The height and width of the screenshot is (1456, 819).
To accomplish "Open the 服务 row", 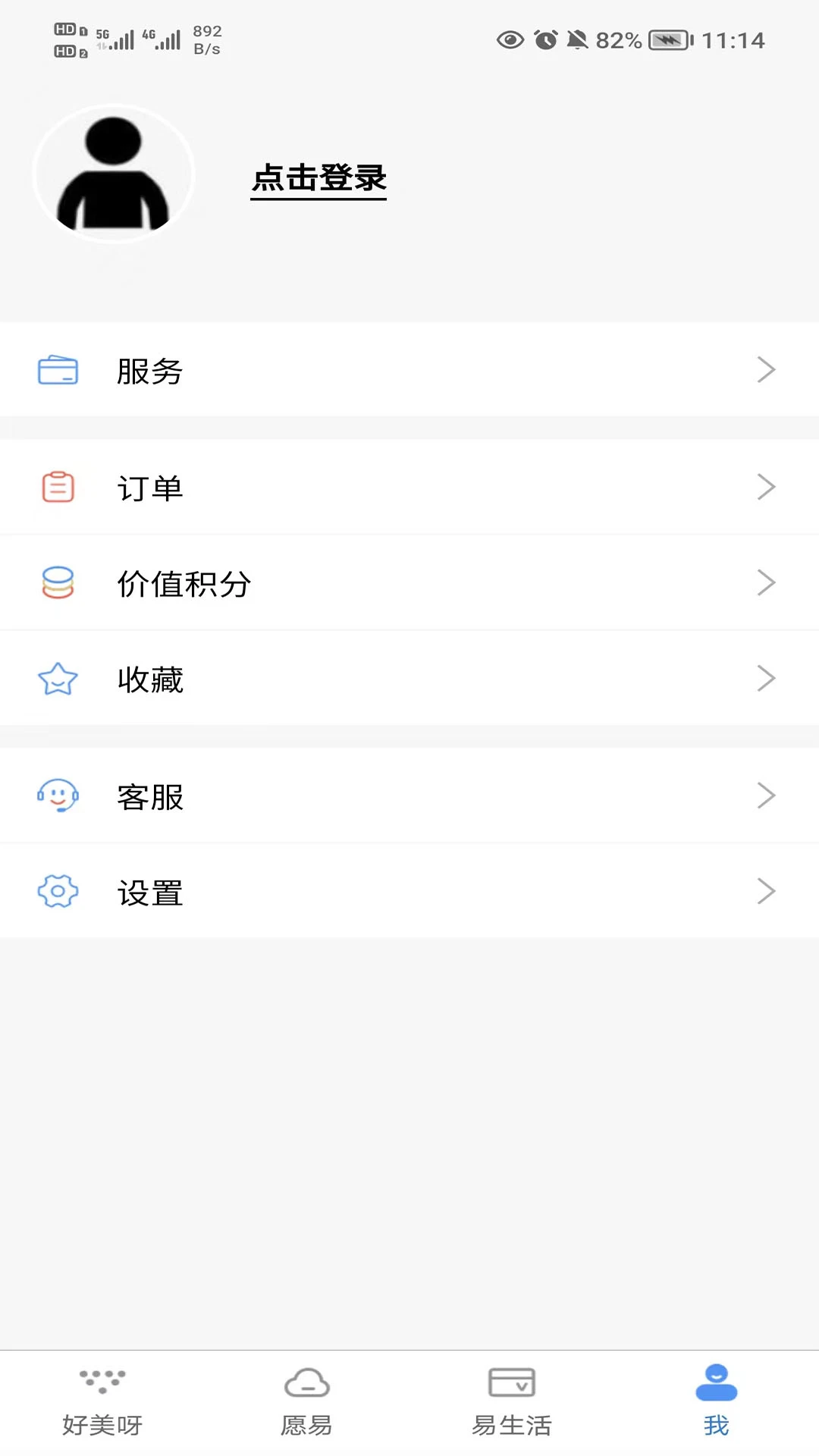I will point(409,370).
